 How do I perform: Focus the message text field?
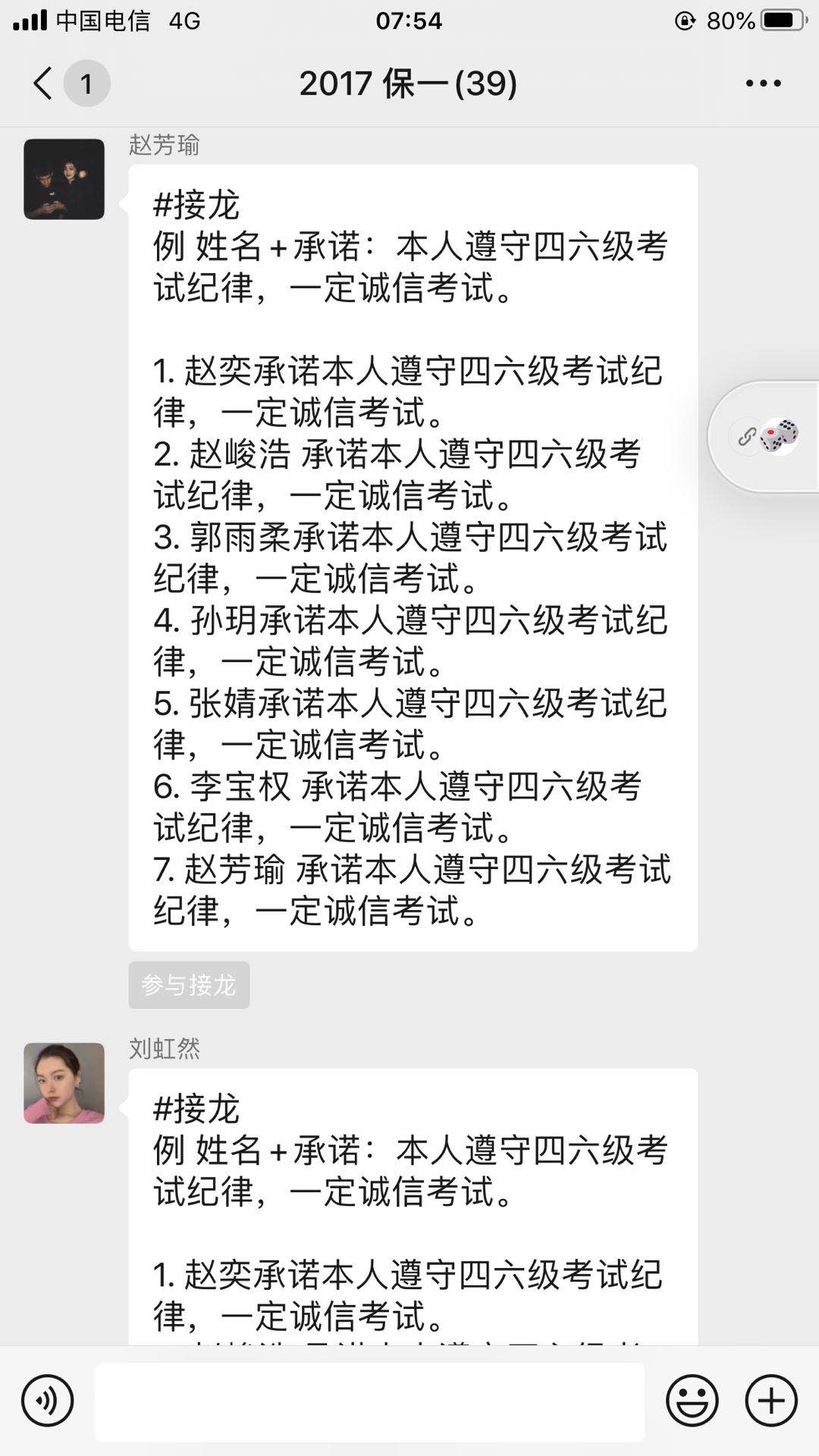click(370, 1401)
